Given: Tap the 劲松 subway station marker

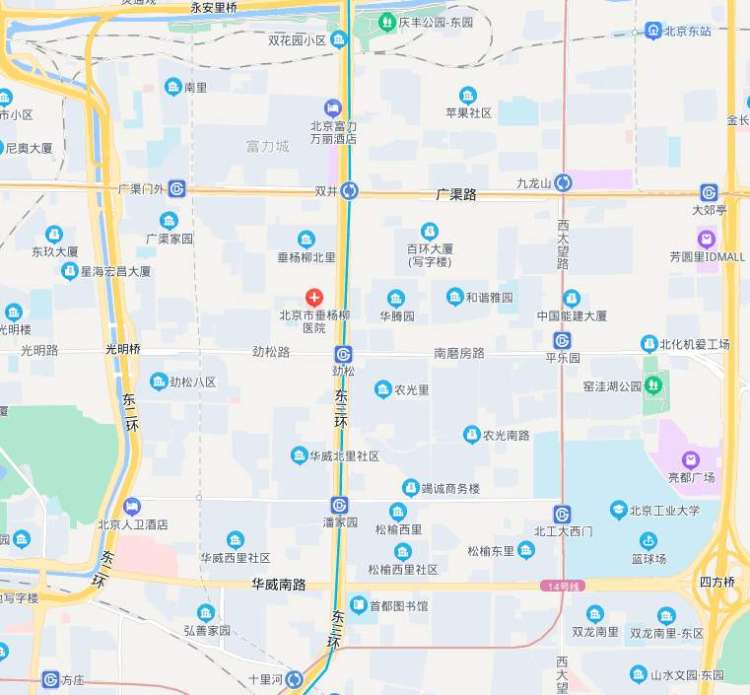Looking at the screenshot, I should [343, 355].
